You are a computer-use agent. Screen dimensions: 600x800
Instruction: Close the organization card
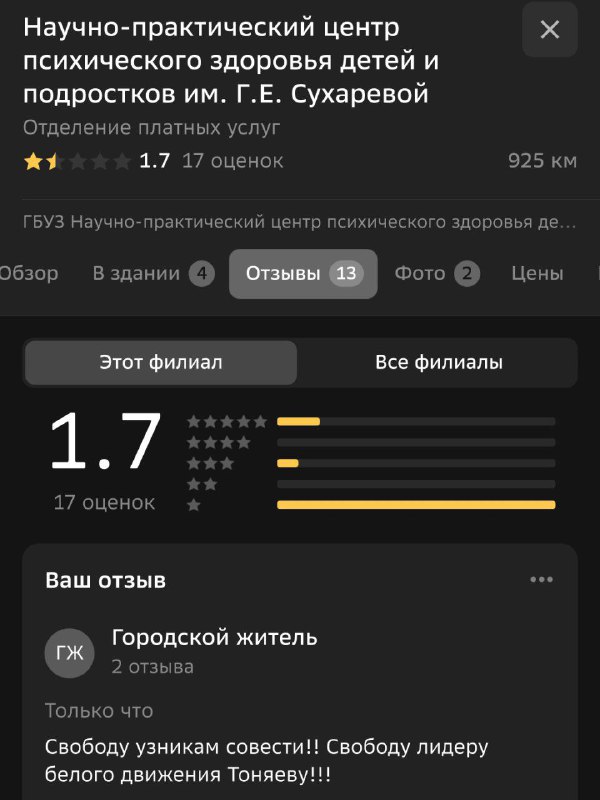pyautogui.click(x=549, y=29)
